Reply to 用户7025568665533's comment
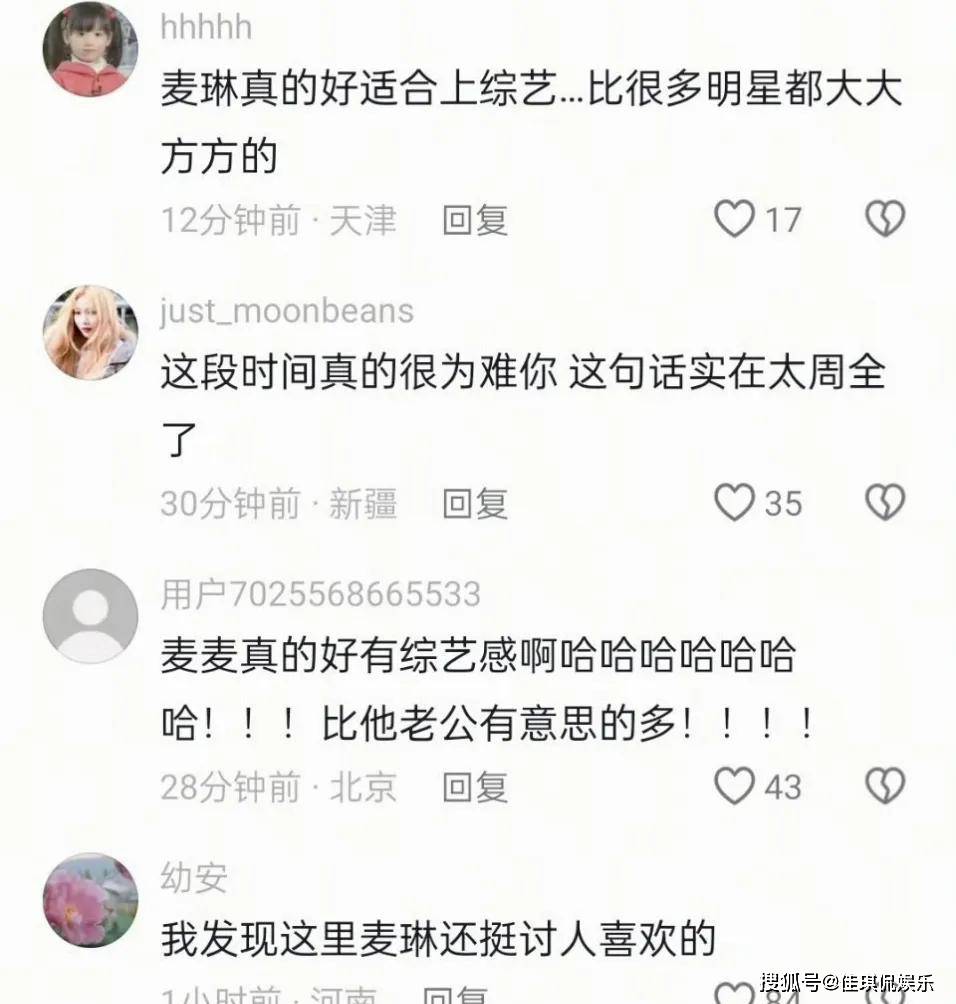The height and width of the screenshot is (1004, 956). 475,788
